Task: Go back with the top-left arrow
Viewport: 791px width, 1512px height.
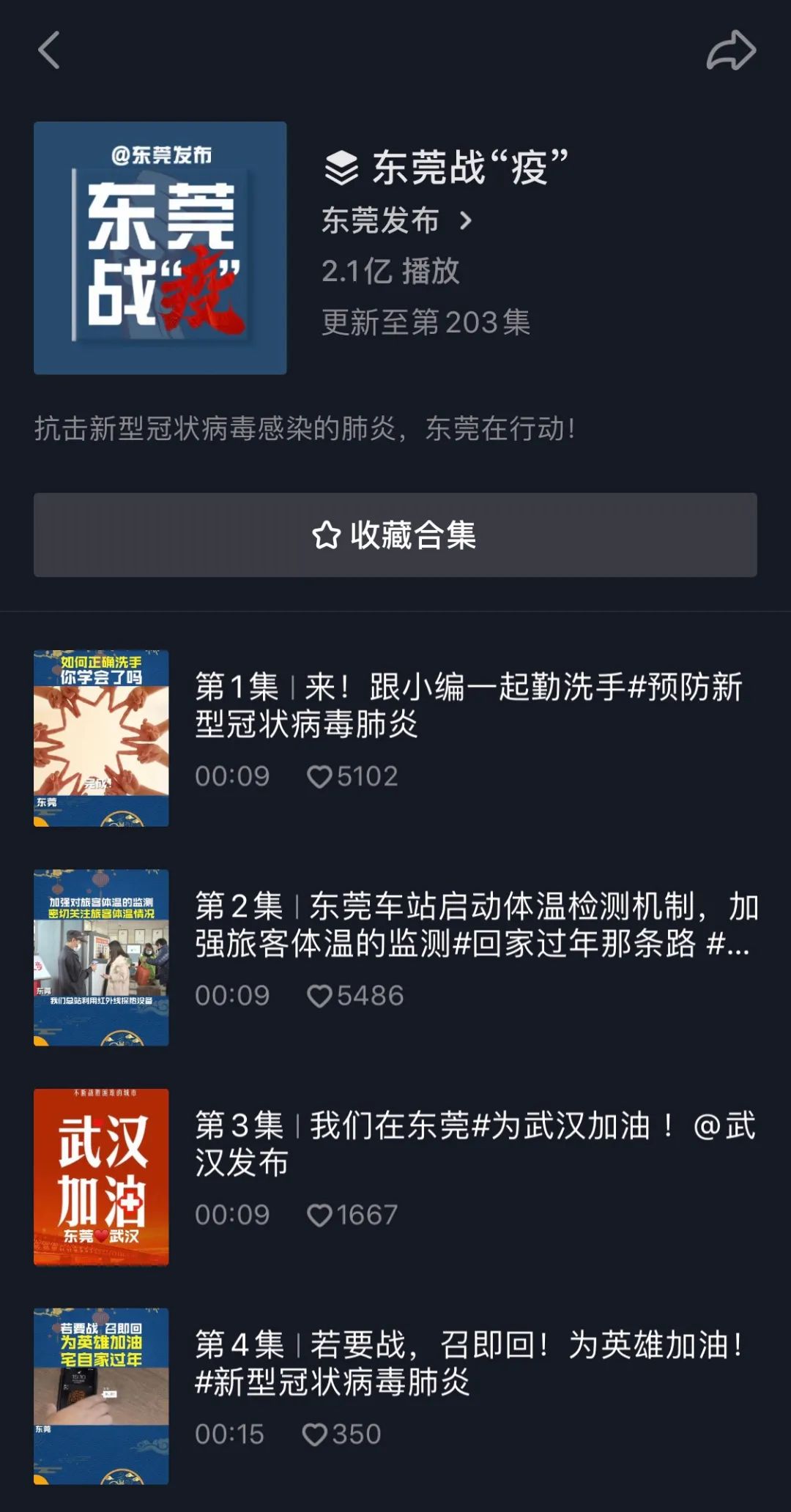Action: (49, 51)
